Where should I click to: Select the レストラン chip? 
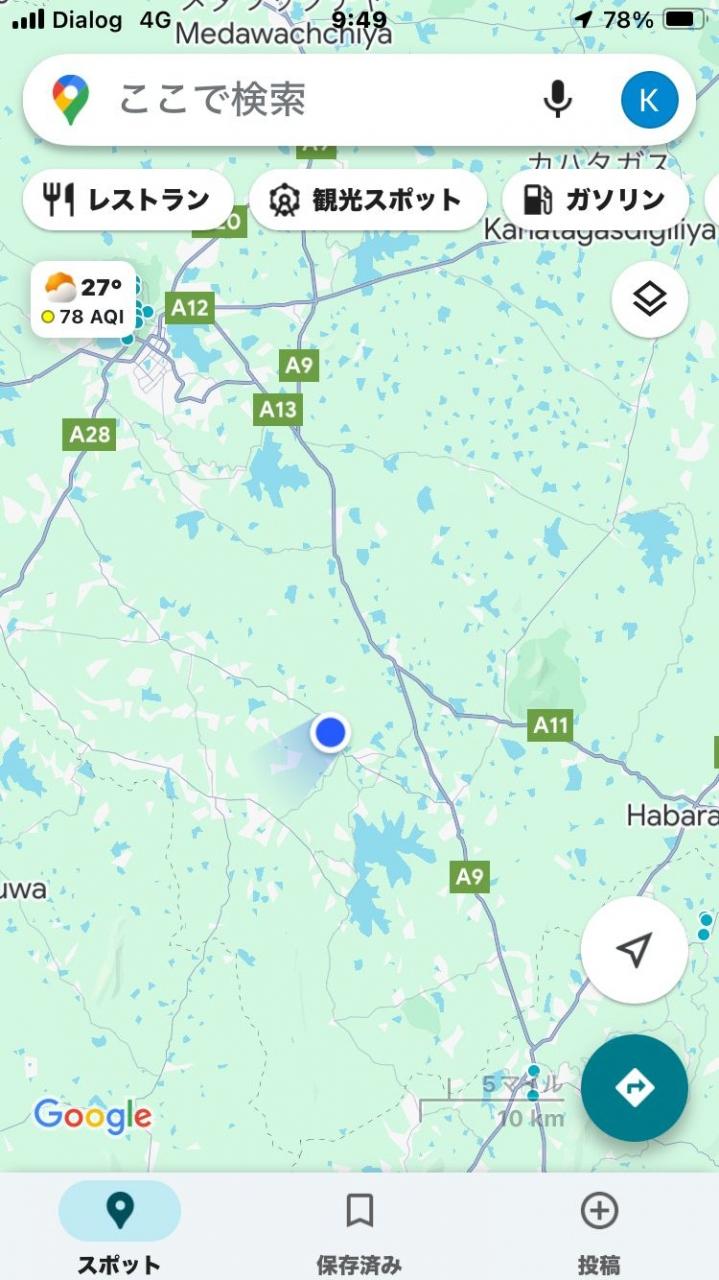[x=127, y=200]
